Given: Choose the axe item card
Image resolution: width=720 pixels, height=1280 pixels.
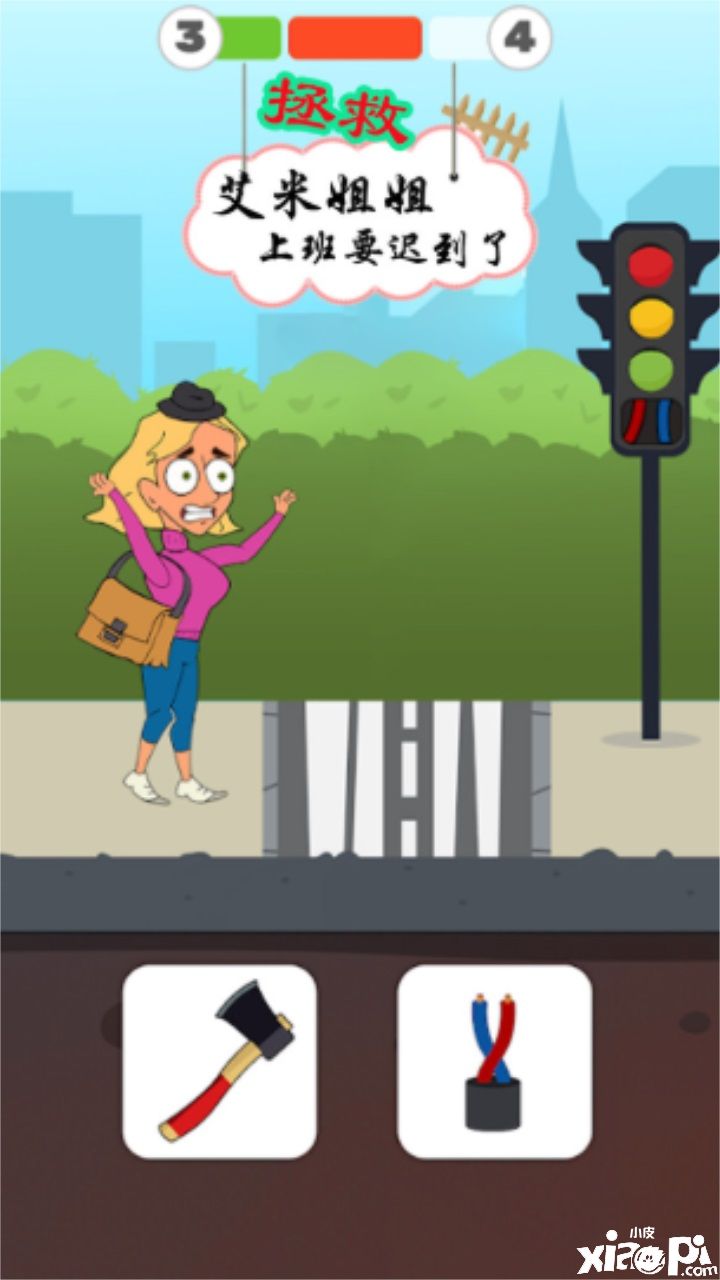Looking at the screenshot, I should (x=219, y=1061).
